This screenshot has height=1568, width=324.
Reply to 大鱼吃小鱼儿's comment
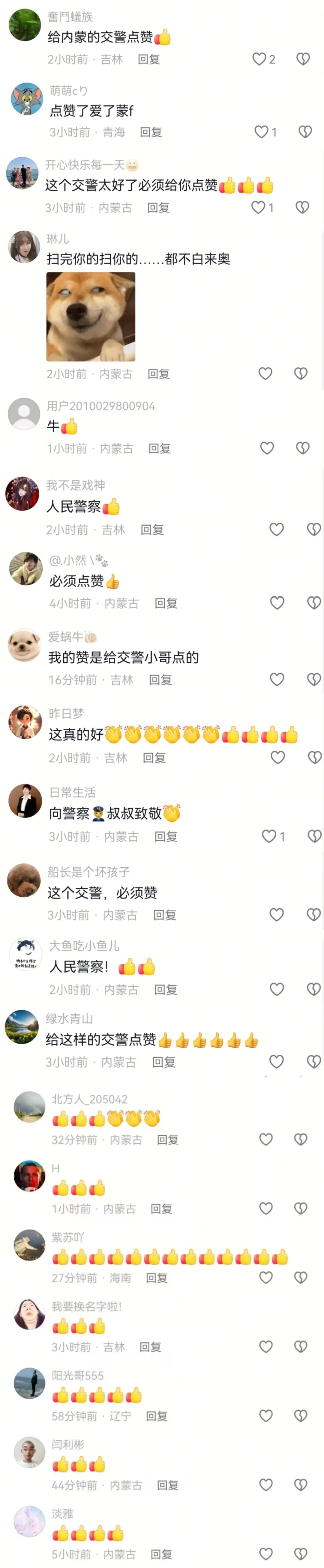166,990
